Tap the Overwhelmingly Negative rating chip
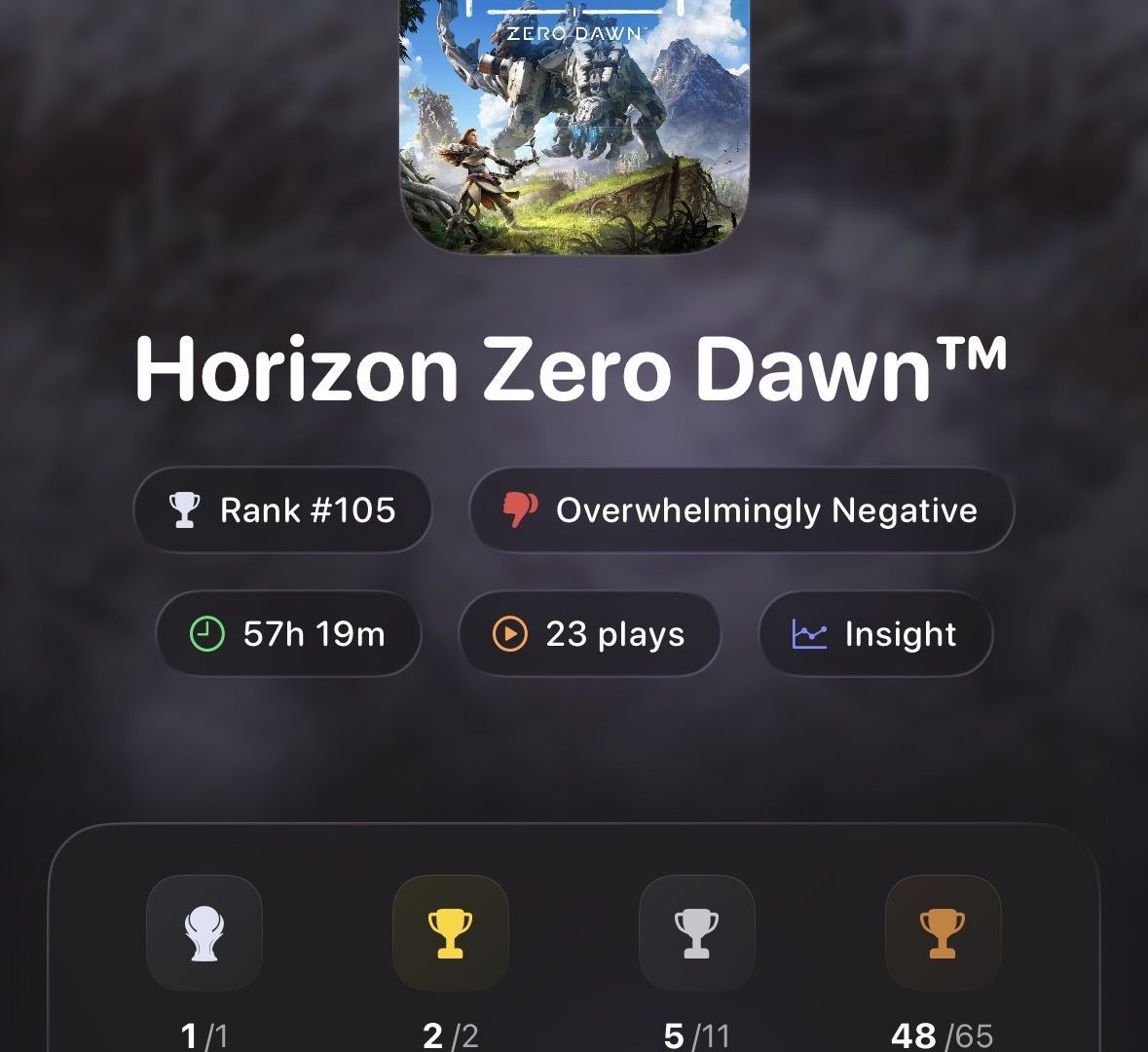This screenshot has height=1052, width=1148. point(741,510)
